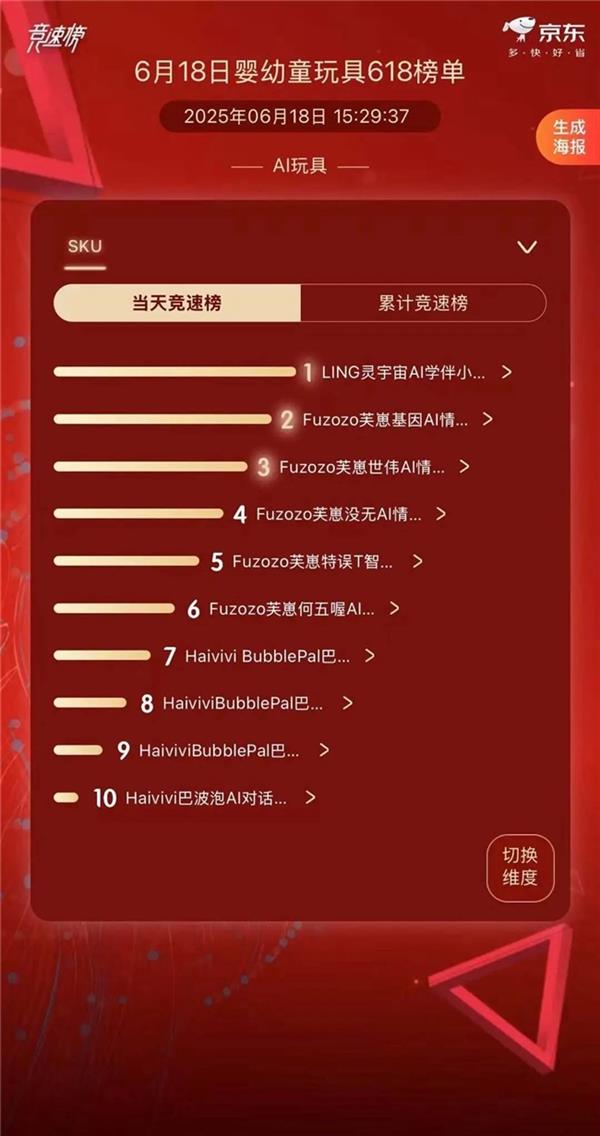The image size is (600, 1136).
Task: Tap the 生成海报 button
Action: [569, 137]
